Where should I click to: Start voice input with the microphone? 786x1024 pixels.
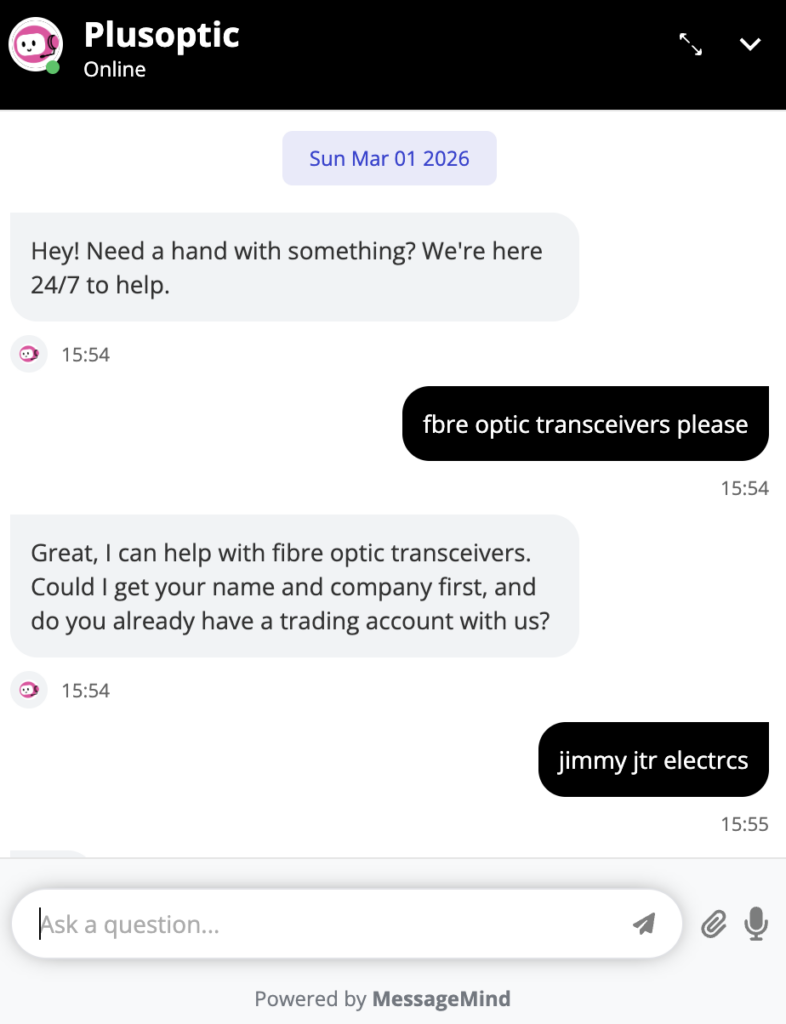tap(756, 924)
